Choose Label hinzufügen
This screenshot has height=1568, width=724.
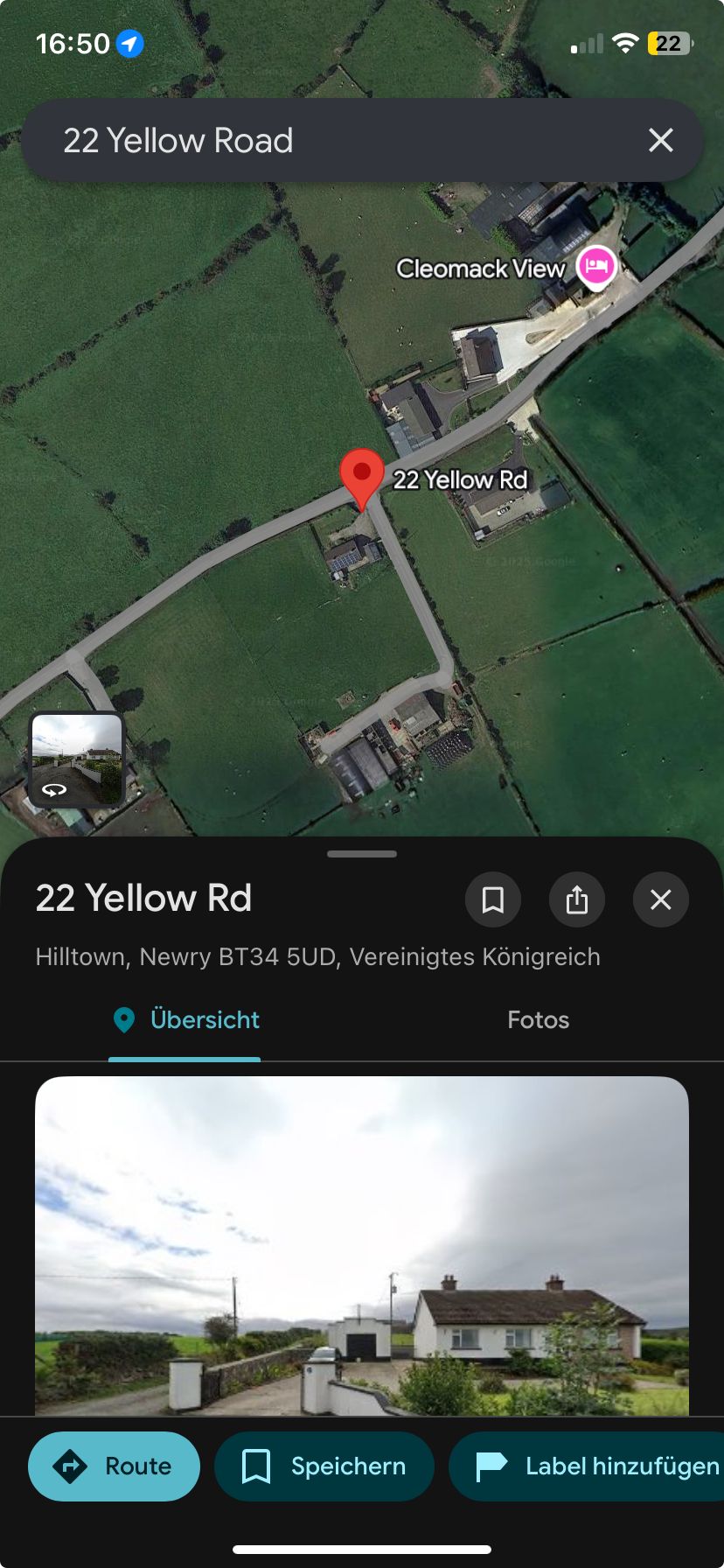(595, 1466)
